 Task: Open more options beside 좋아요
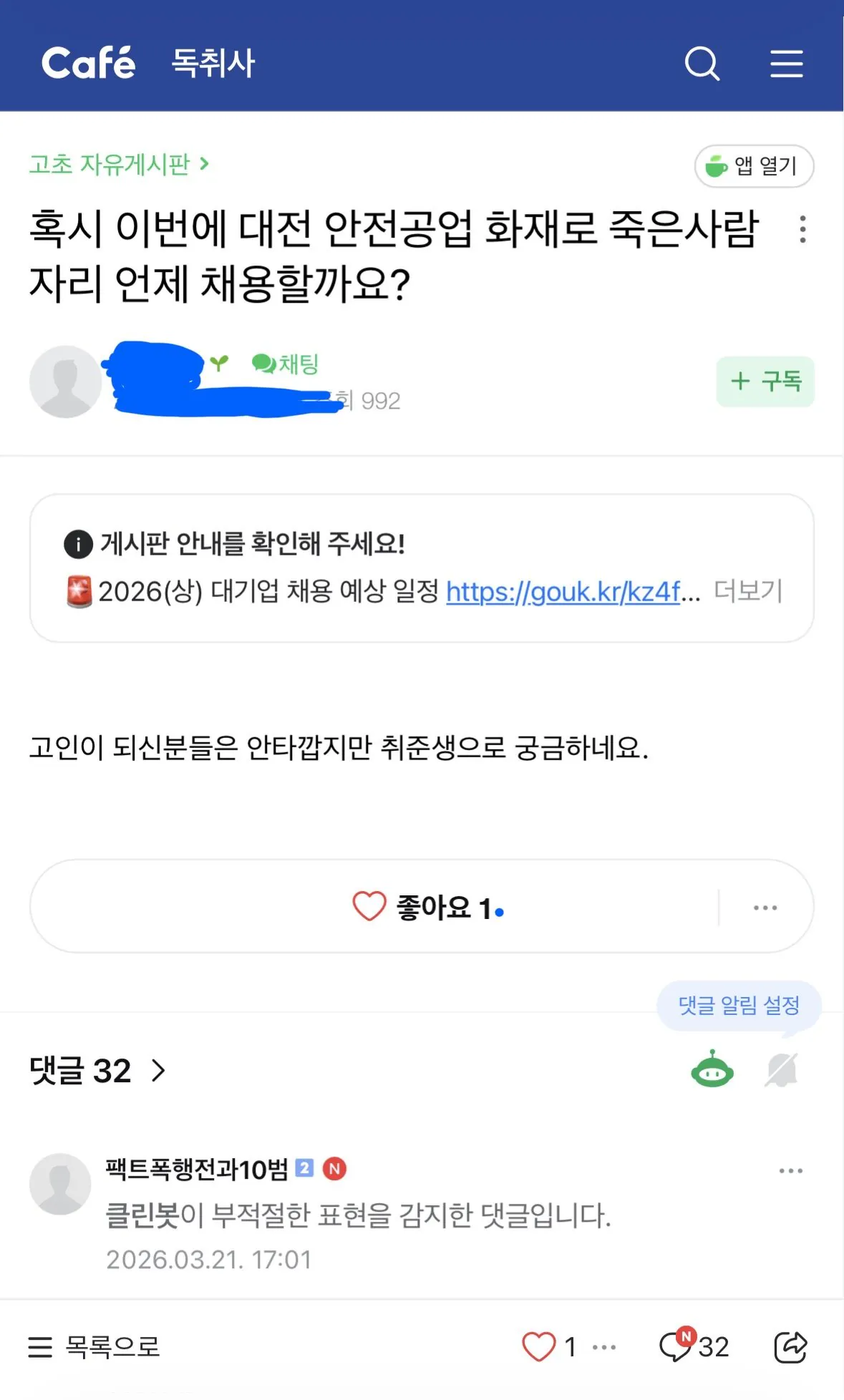coord(765,908)
